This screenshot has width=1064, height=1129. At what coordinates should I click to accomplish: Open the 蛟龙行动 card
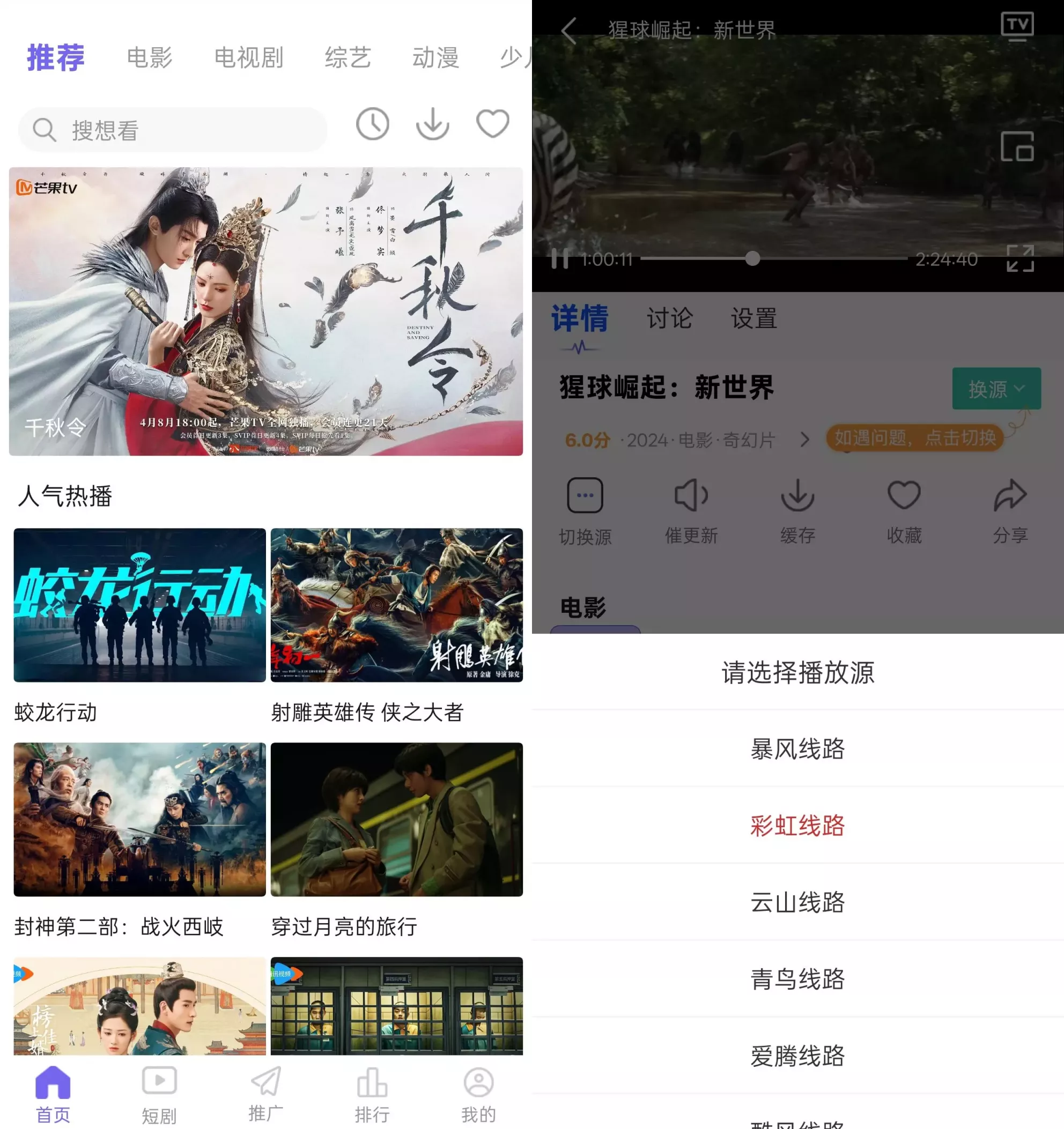[140, 605]
